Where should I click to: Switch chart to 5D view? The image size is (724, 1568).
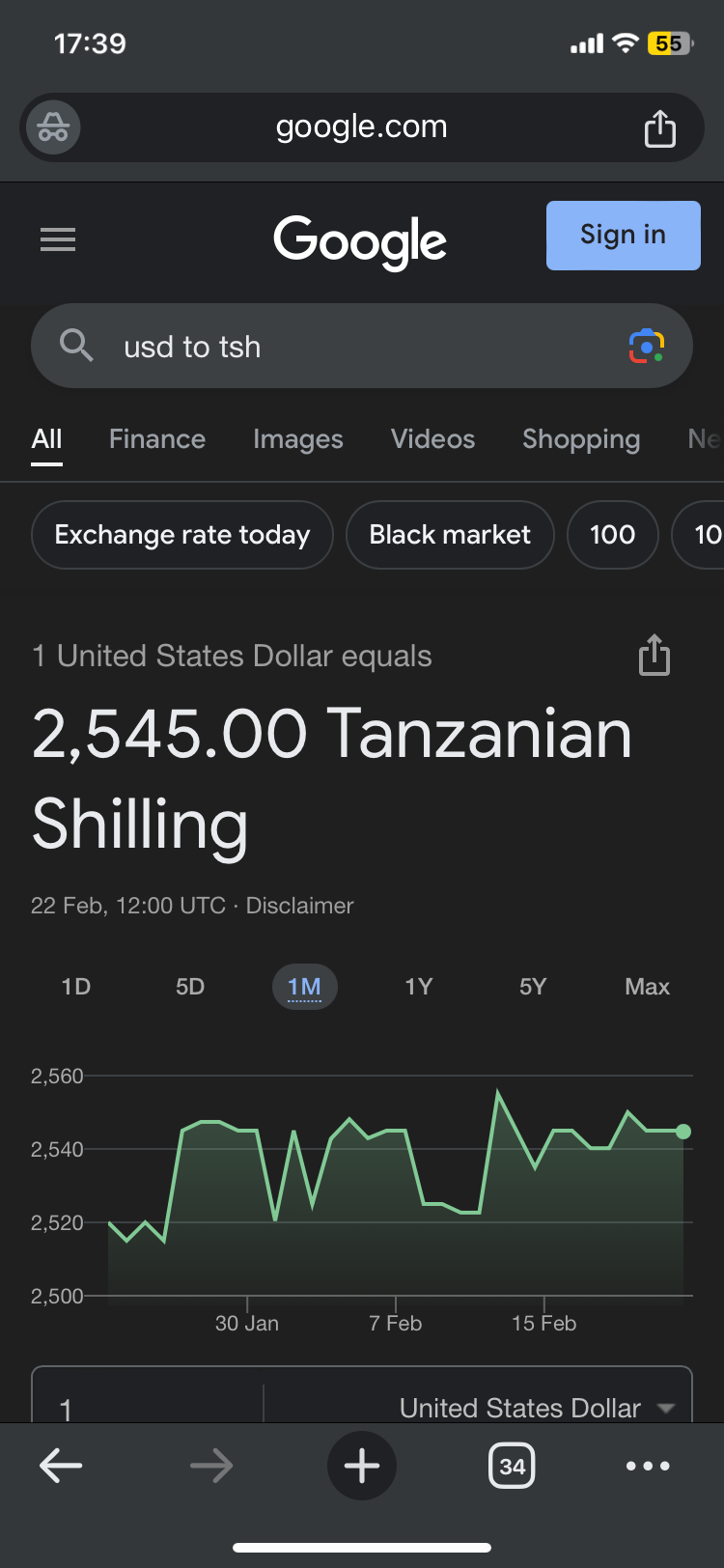[189, 986]
